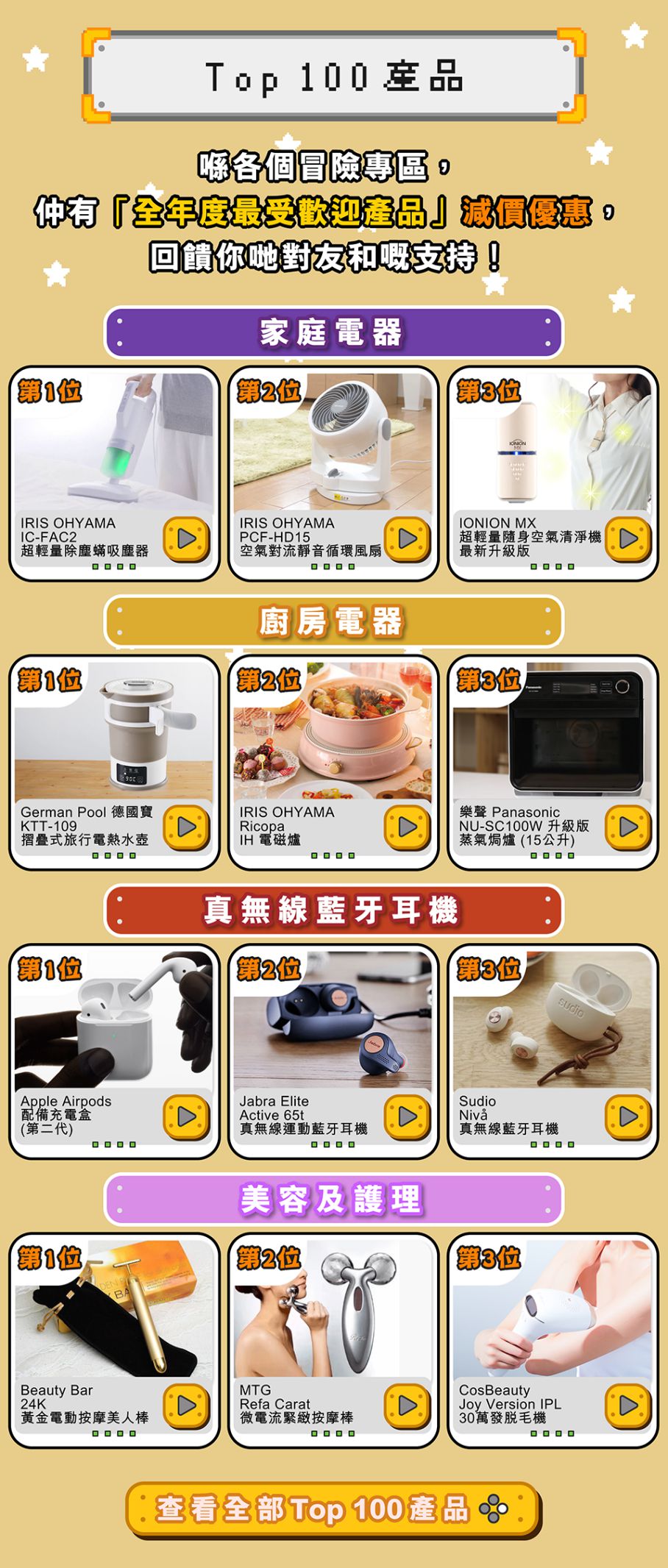Open Jabra Elite Active 65t earbuds card

tap(333, 1051)
